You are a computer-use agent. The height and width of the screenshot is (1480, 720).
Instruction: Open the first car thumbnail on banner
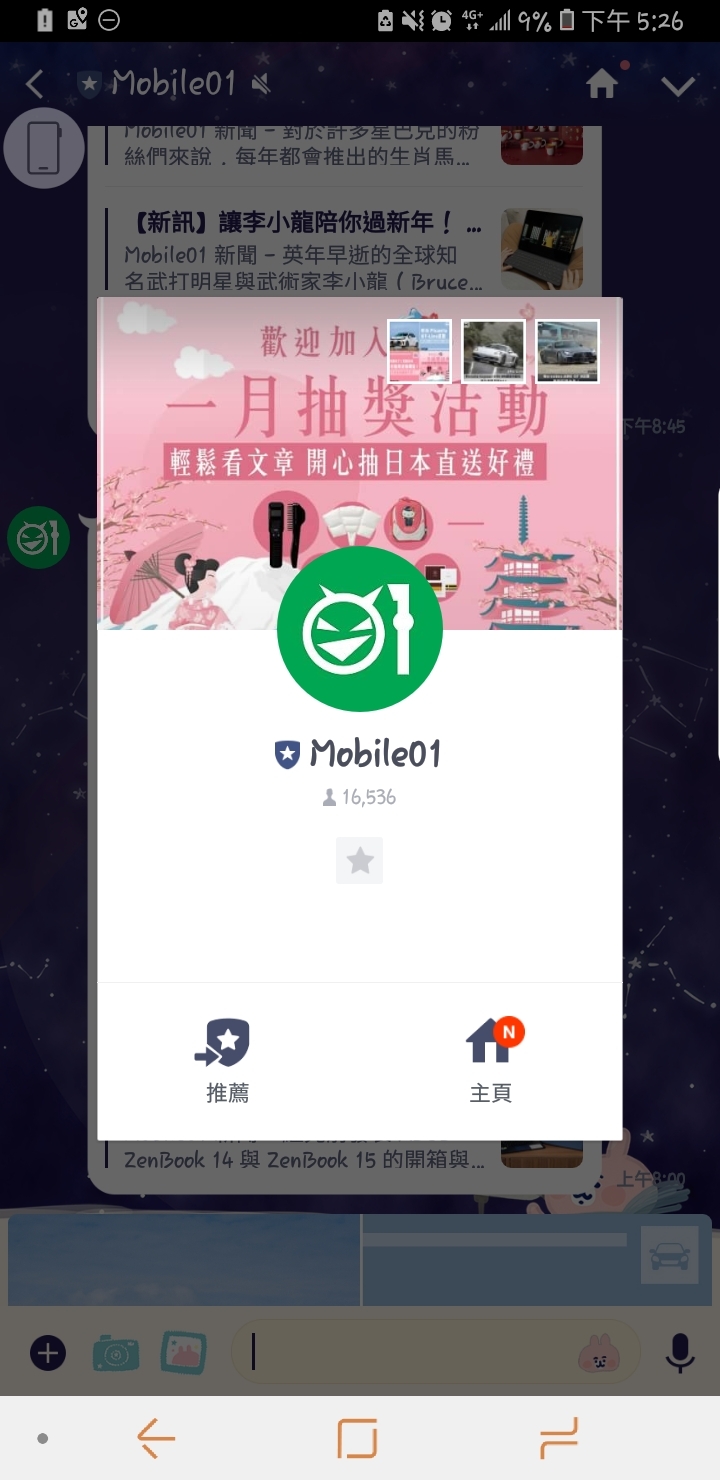point(419,351)
